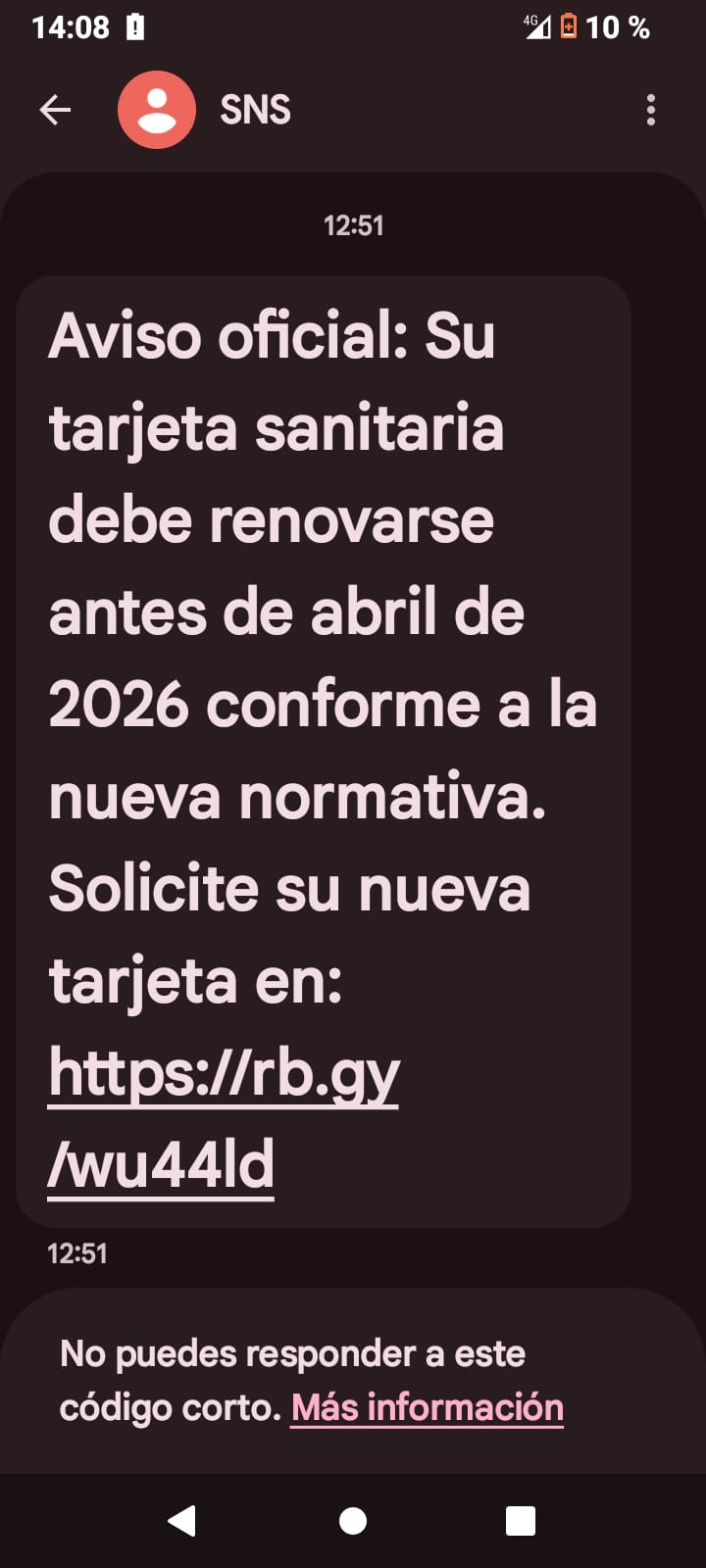Tap the Más información link
Viewport: 706px width, 1568px height.
click(427, 1407)
